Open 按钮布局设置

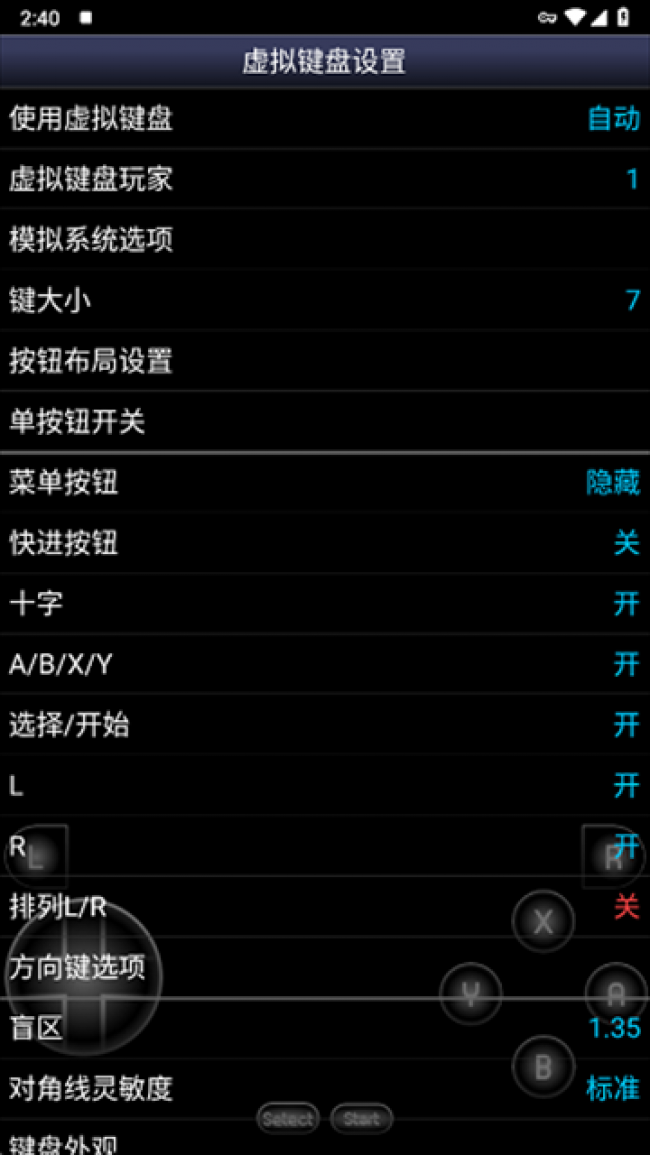(325, 361)
